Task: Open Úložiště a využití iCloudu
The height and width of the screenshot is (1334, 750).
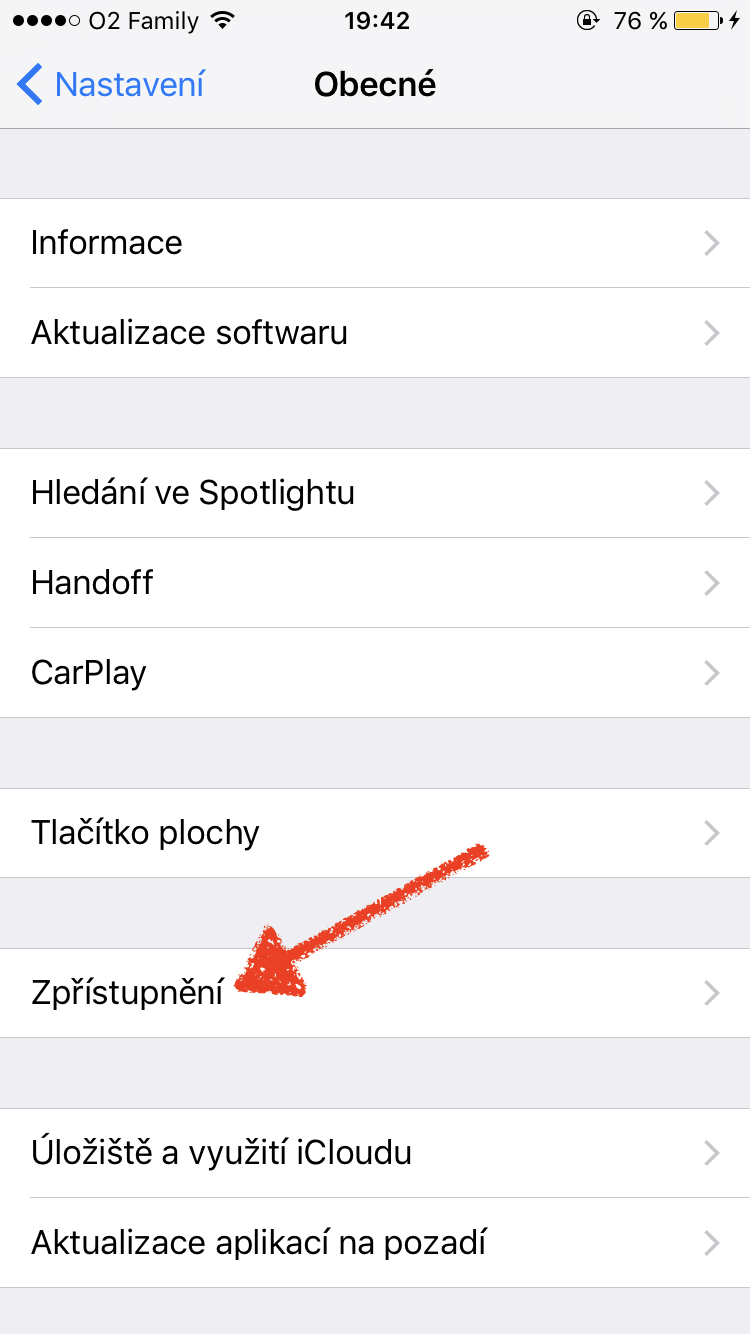Action: coord(375,1153)
